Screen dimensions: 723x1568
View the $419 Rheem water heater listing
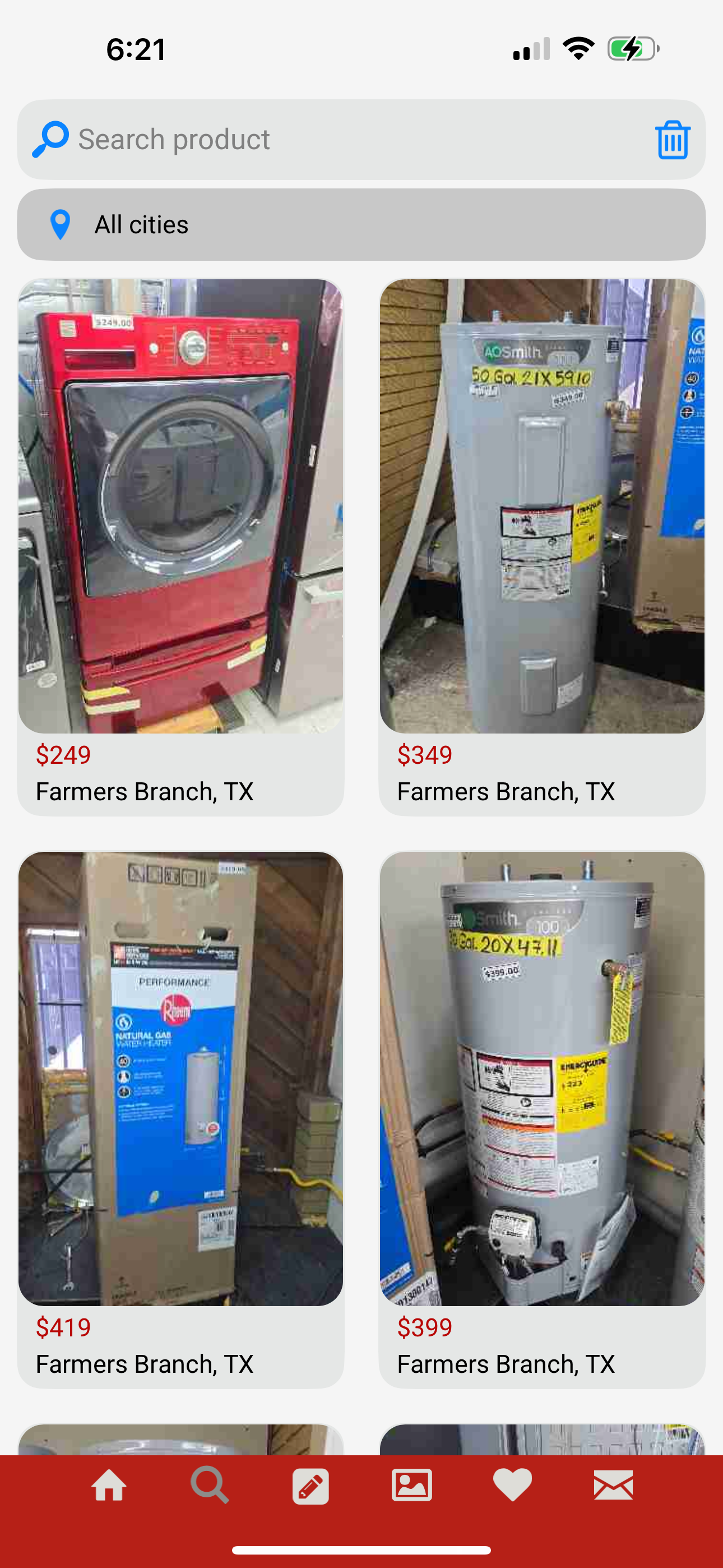180,1078
